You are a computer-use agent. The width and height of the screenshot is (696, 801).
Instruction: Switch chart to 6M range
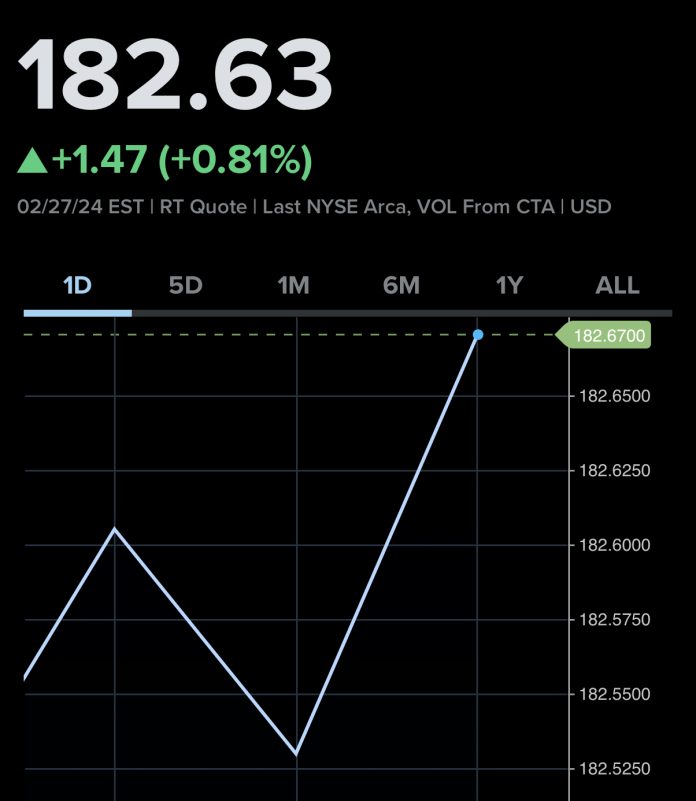point(401,286)
